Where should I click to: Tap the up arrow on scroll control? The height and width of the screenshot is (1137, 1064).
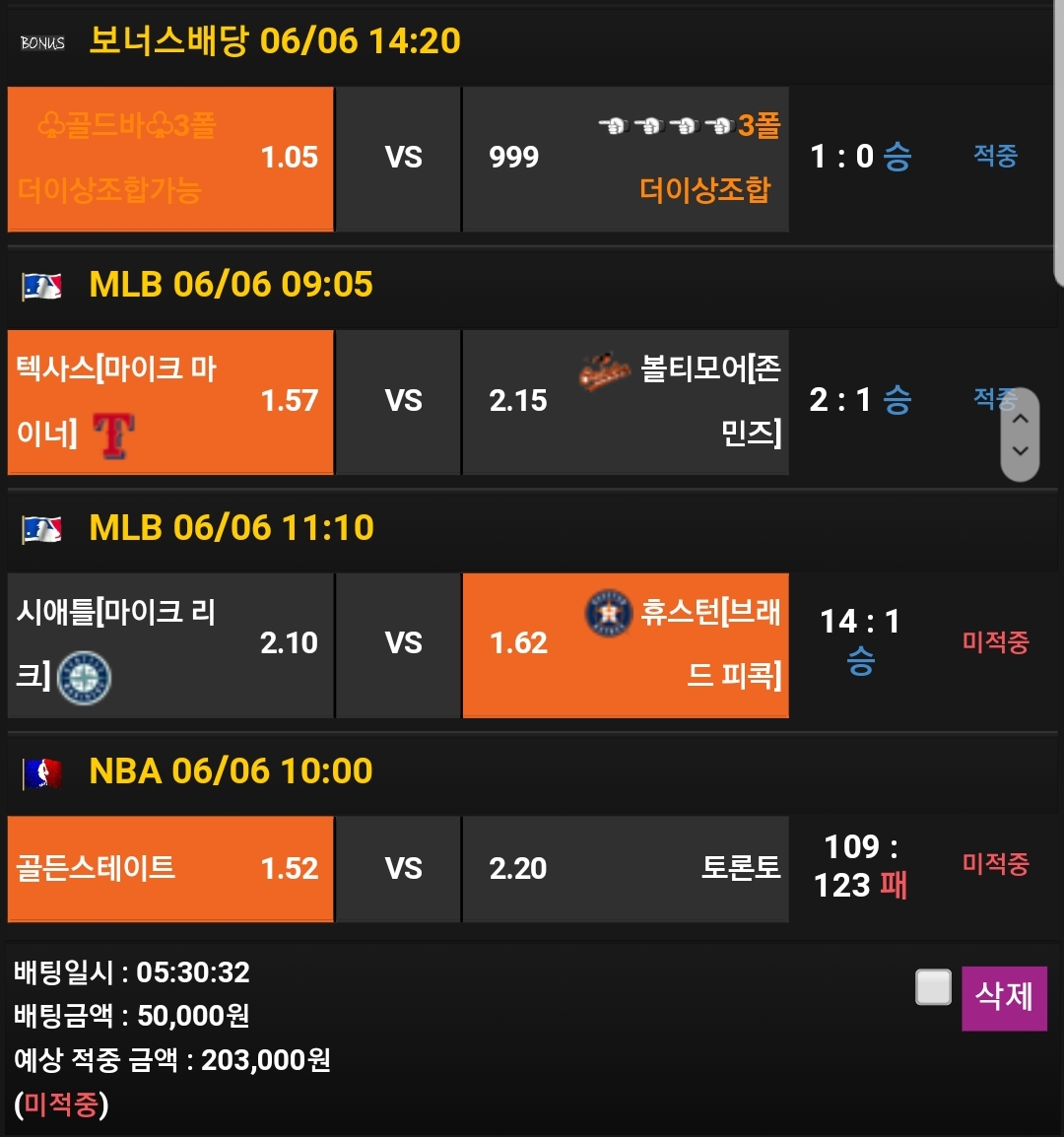[1021, 418]
